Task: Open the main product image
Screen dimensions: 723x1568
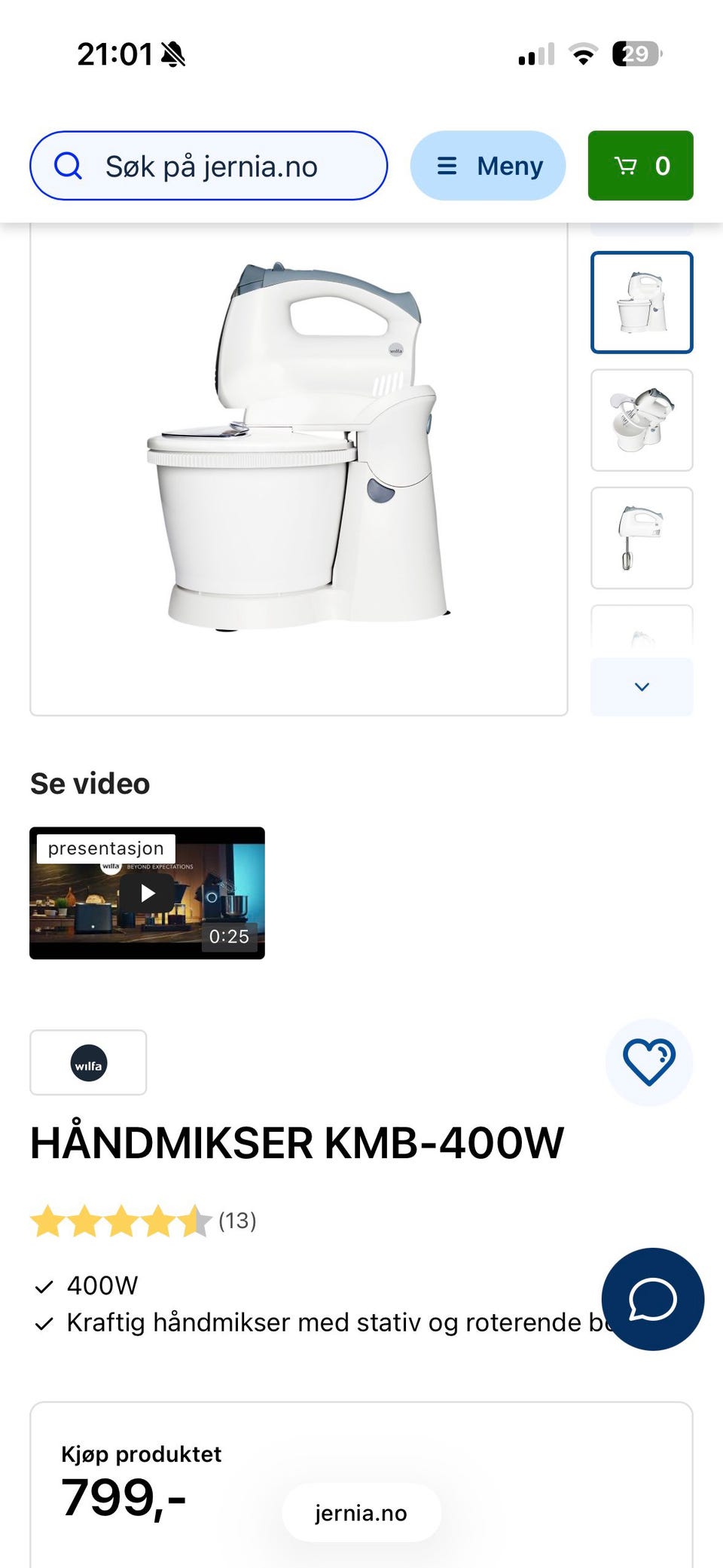Action: point(298,452)
